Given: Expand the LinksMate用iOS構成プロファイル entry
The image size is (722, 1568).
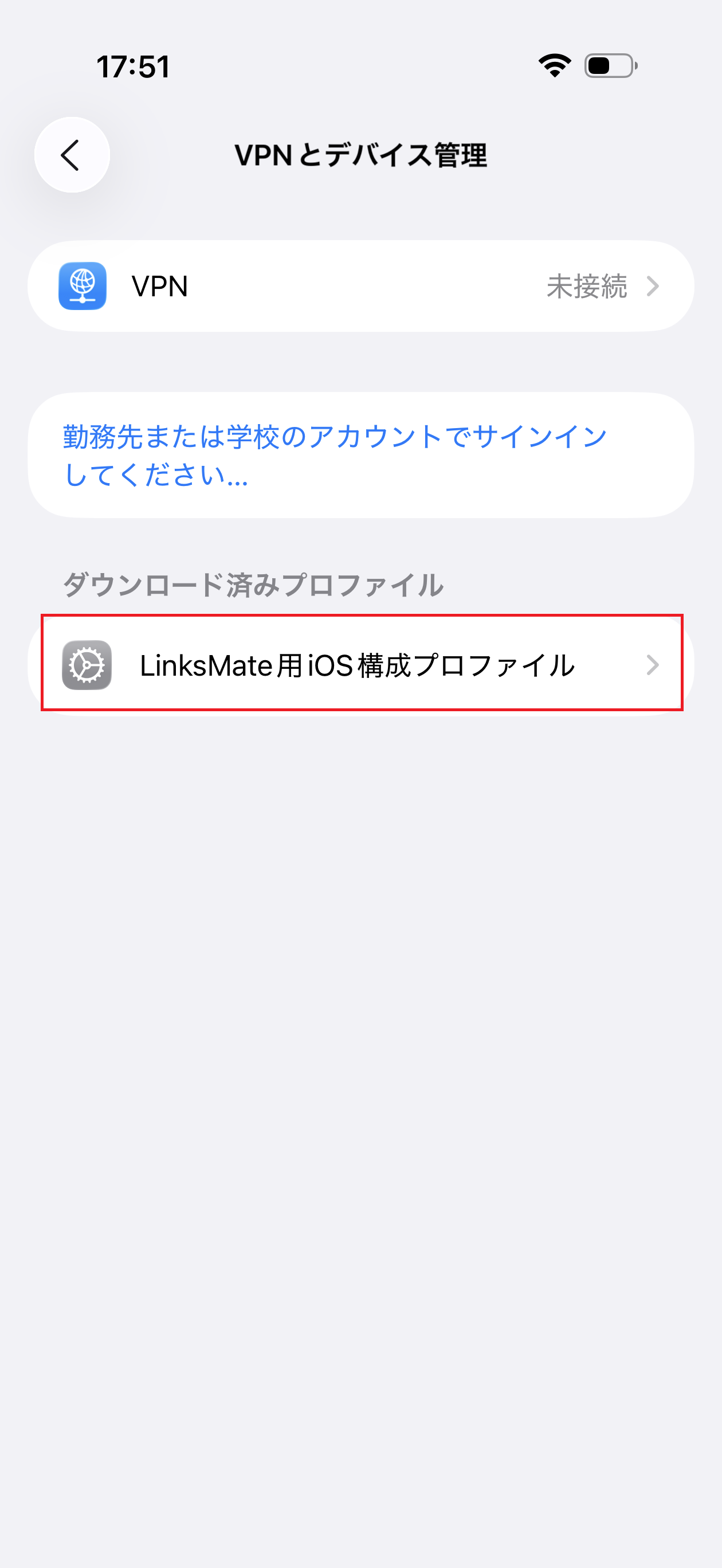Looking at the screenshot, I should click(359, 667).
